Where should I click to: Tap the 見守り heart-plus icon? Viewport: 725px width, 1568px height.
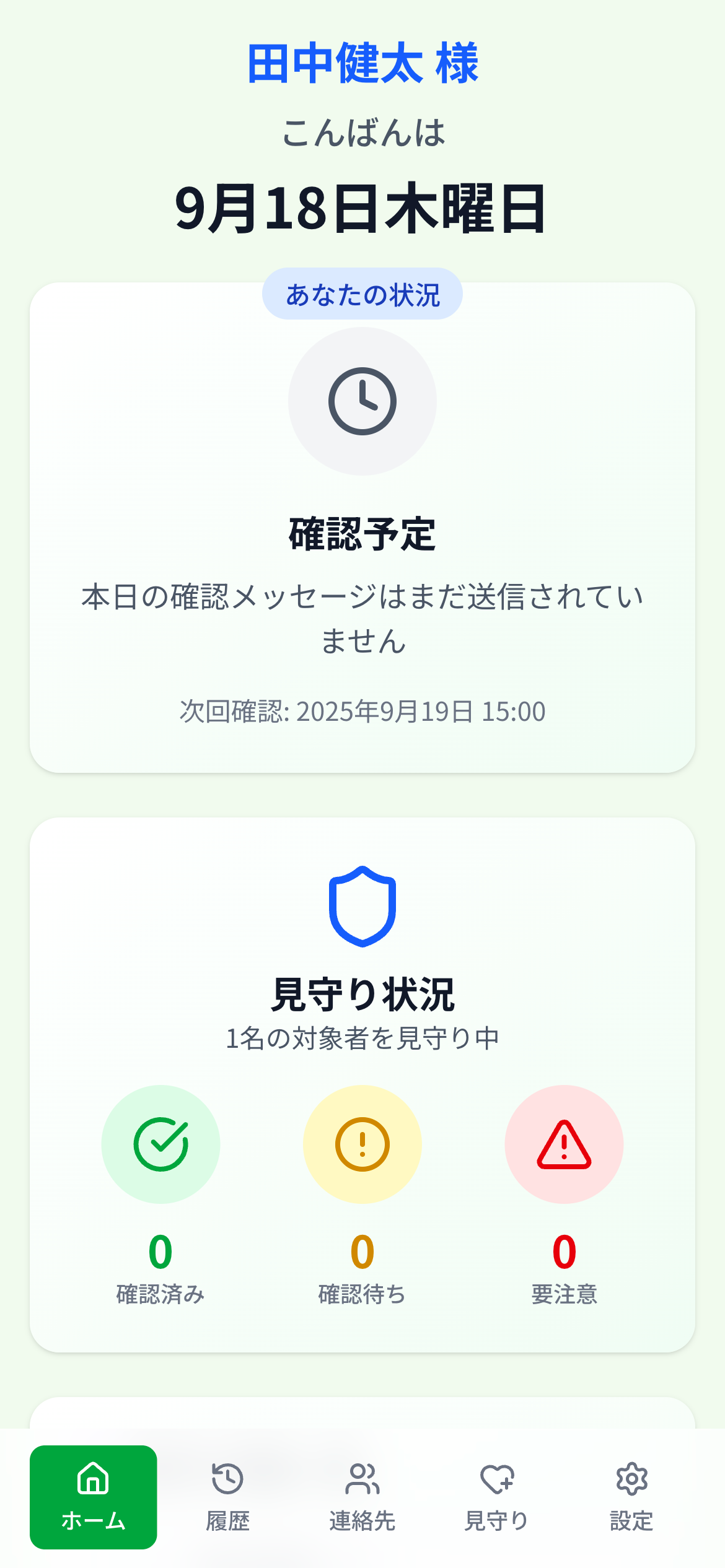497,1479
